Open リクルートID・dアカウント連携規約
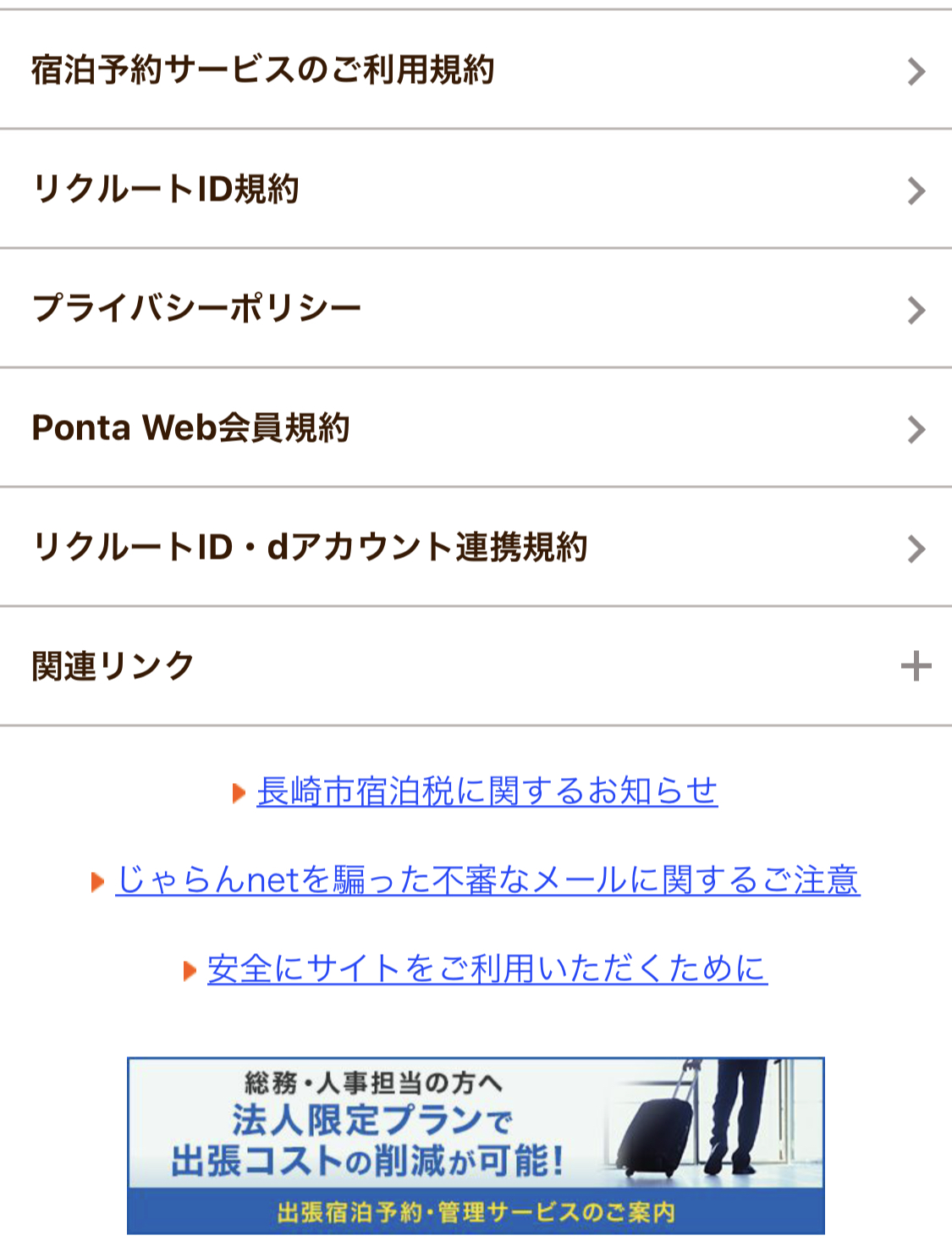The height and width of the screenshot is (1252, 952). click(474, 548)
